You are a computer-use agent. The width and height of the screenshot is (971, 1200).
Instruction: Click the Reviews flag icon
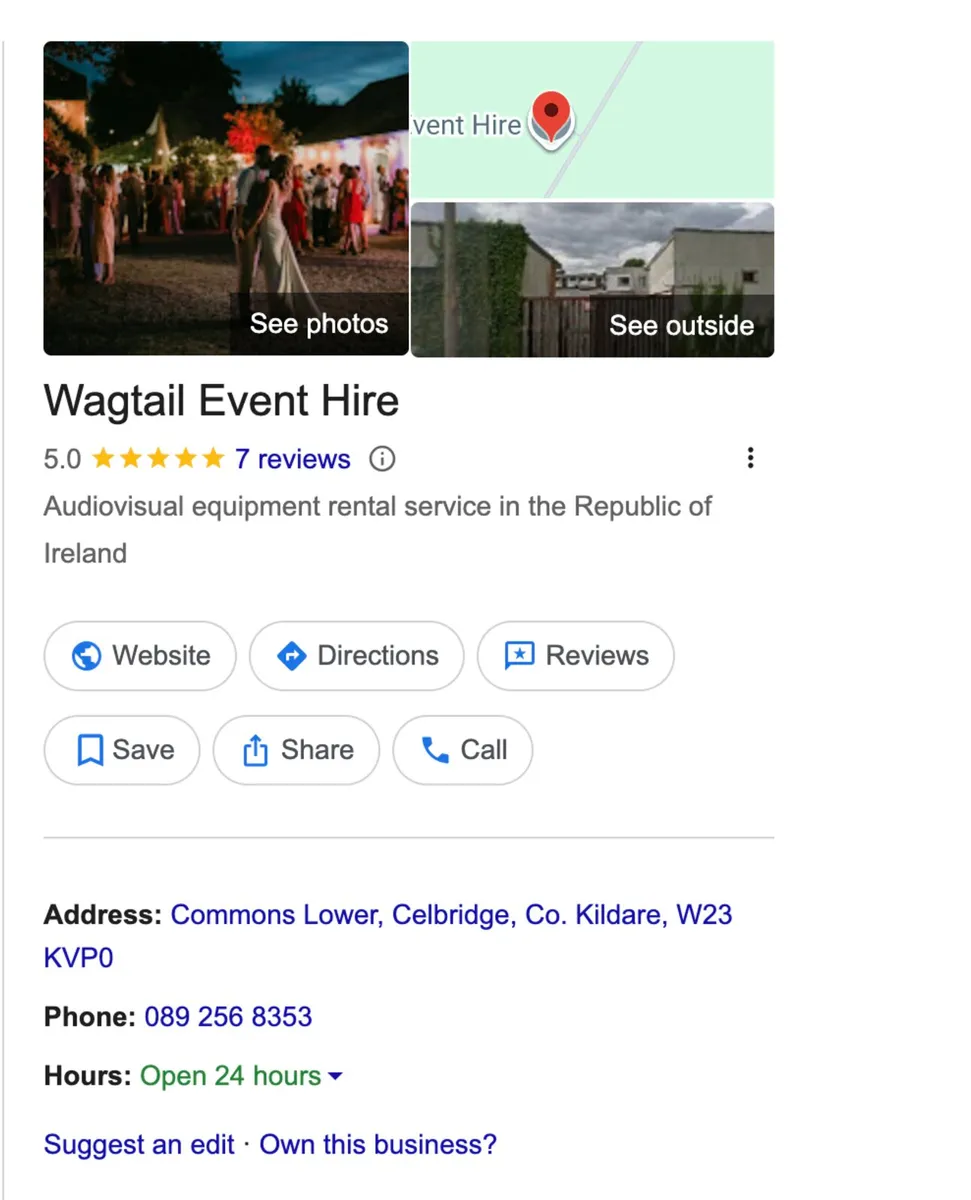click(518, 656)
